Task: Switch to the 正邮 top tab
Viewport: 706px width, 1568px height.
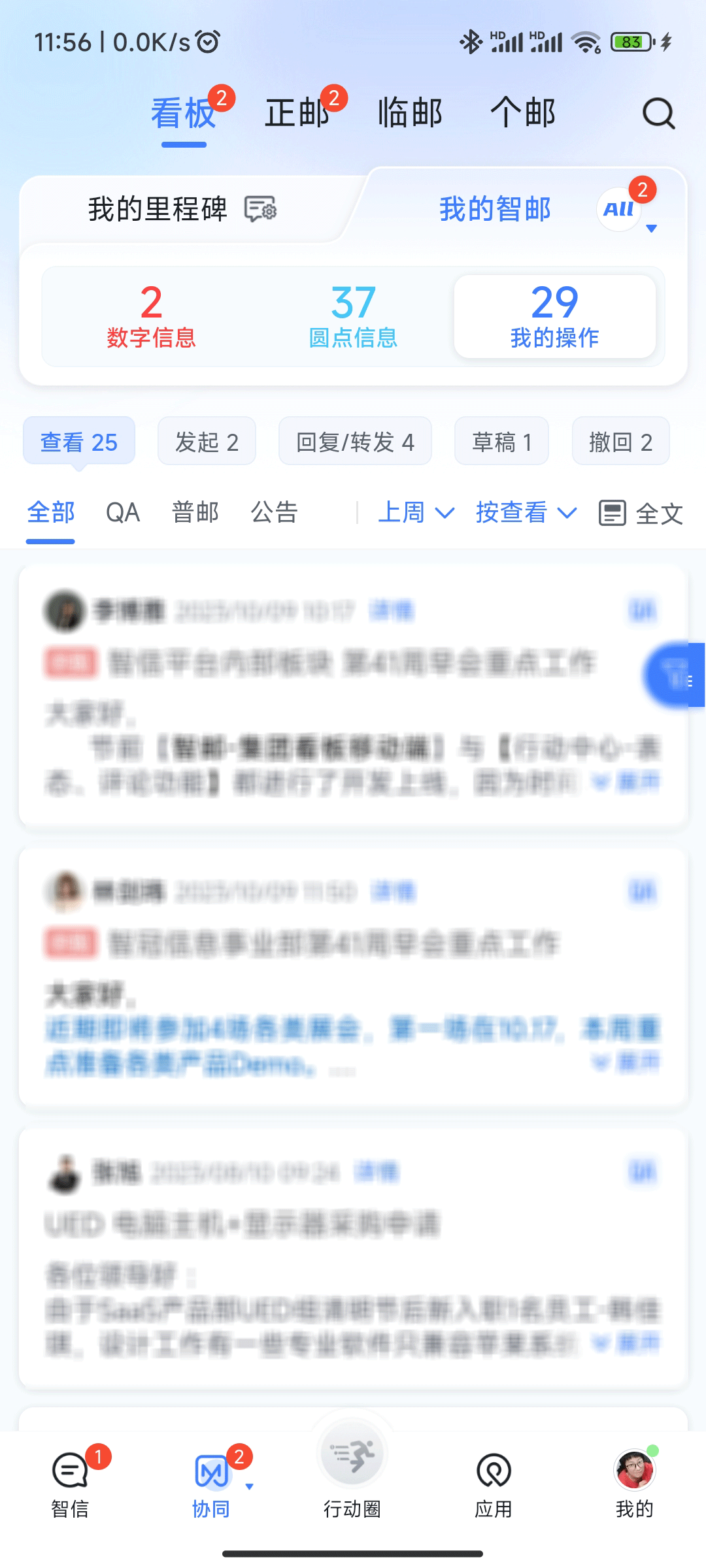Action: coord(297,113)
